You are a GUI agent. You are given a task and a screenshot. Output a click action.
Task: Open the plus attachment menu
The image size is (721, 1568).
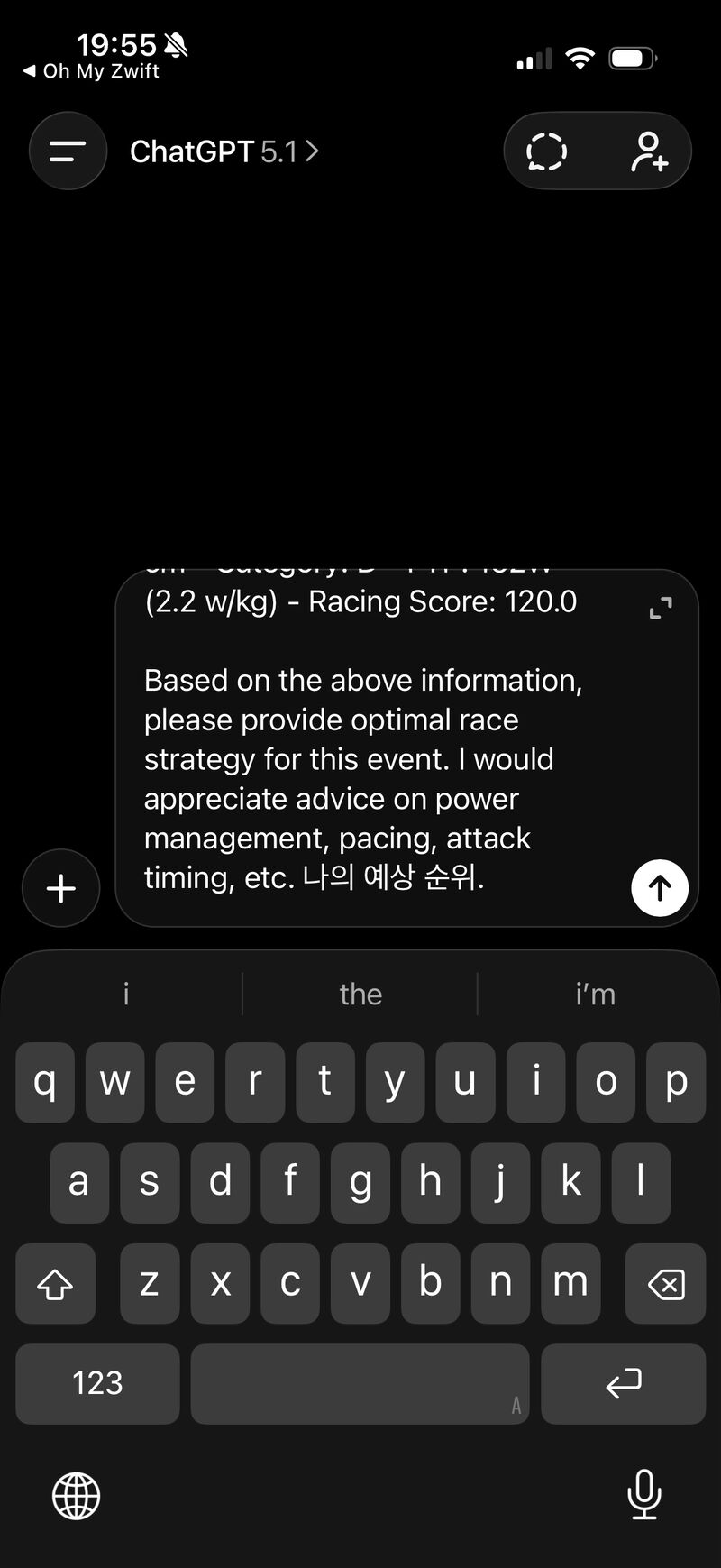(60, 888)
